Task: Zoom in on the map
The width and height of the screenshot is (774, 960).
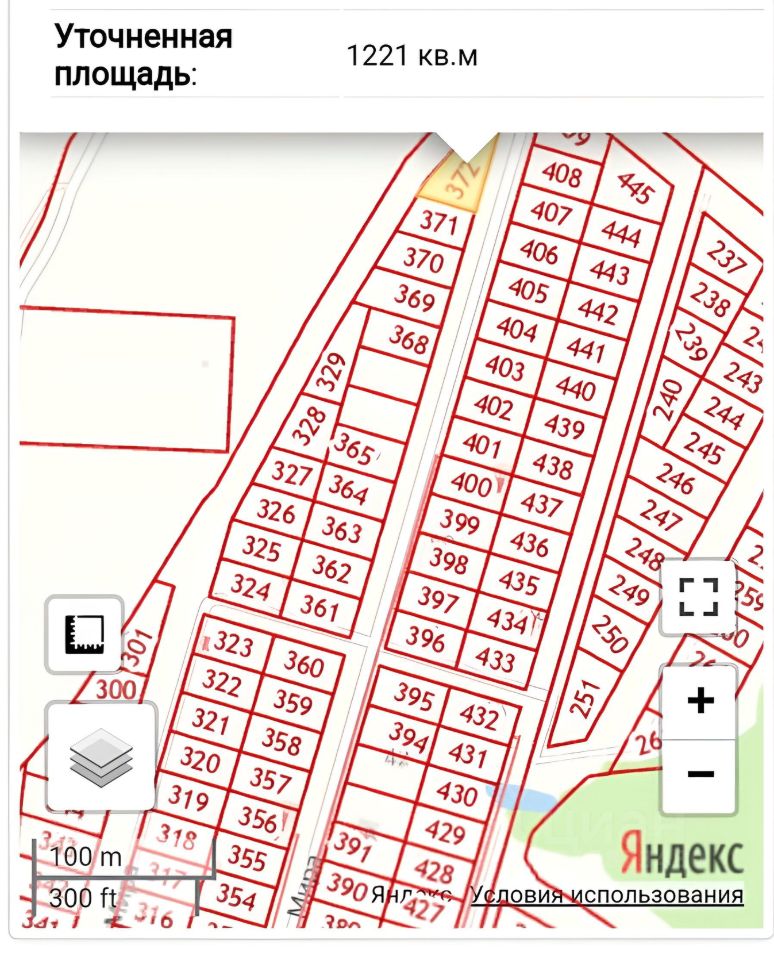Action: pyautogui.click(x=700, y=702)
